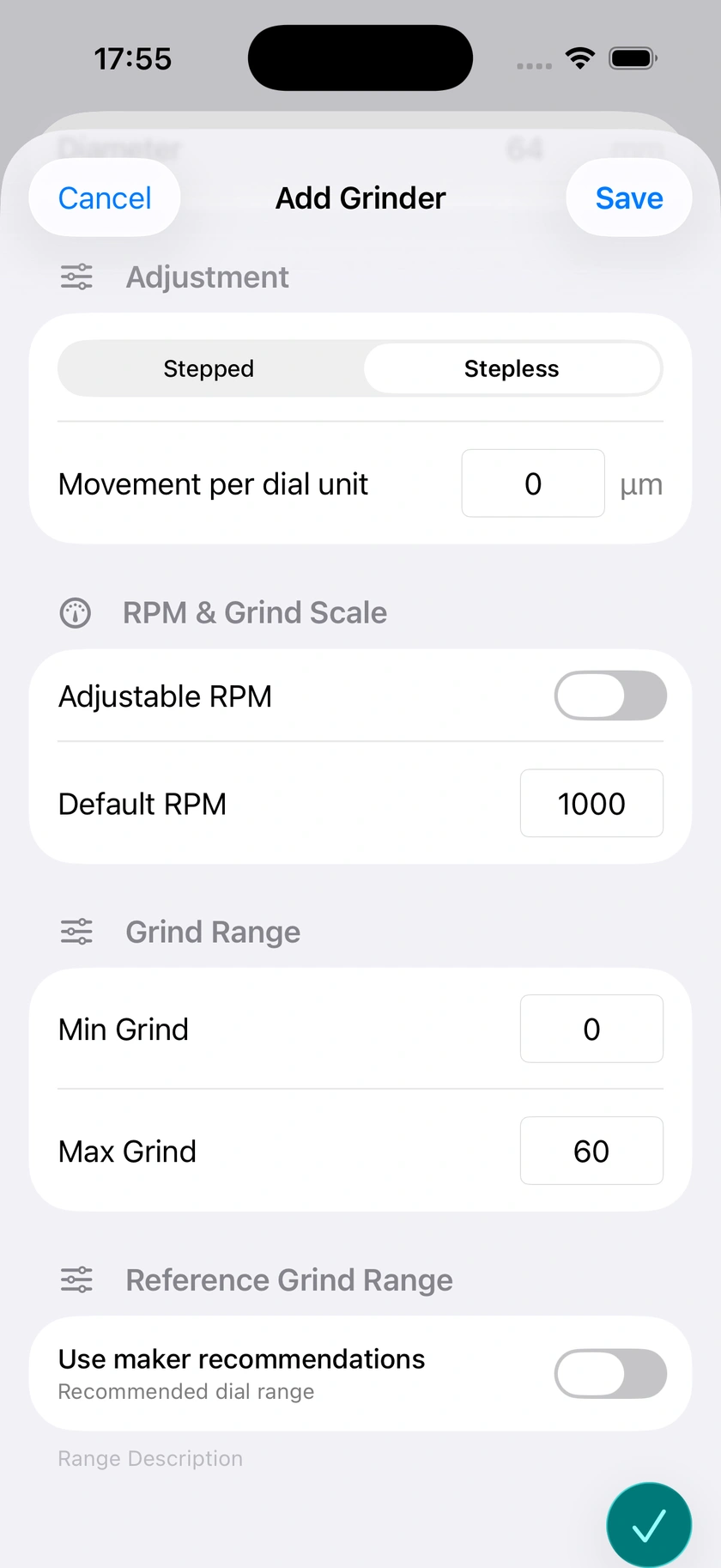Edit the Movement per dial unit field
721x1568 pixels.
coord(533,483)
